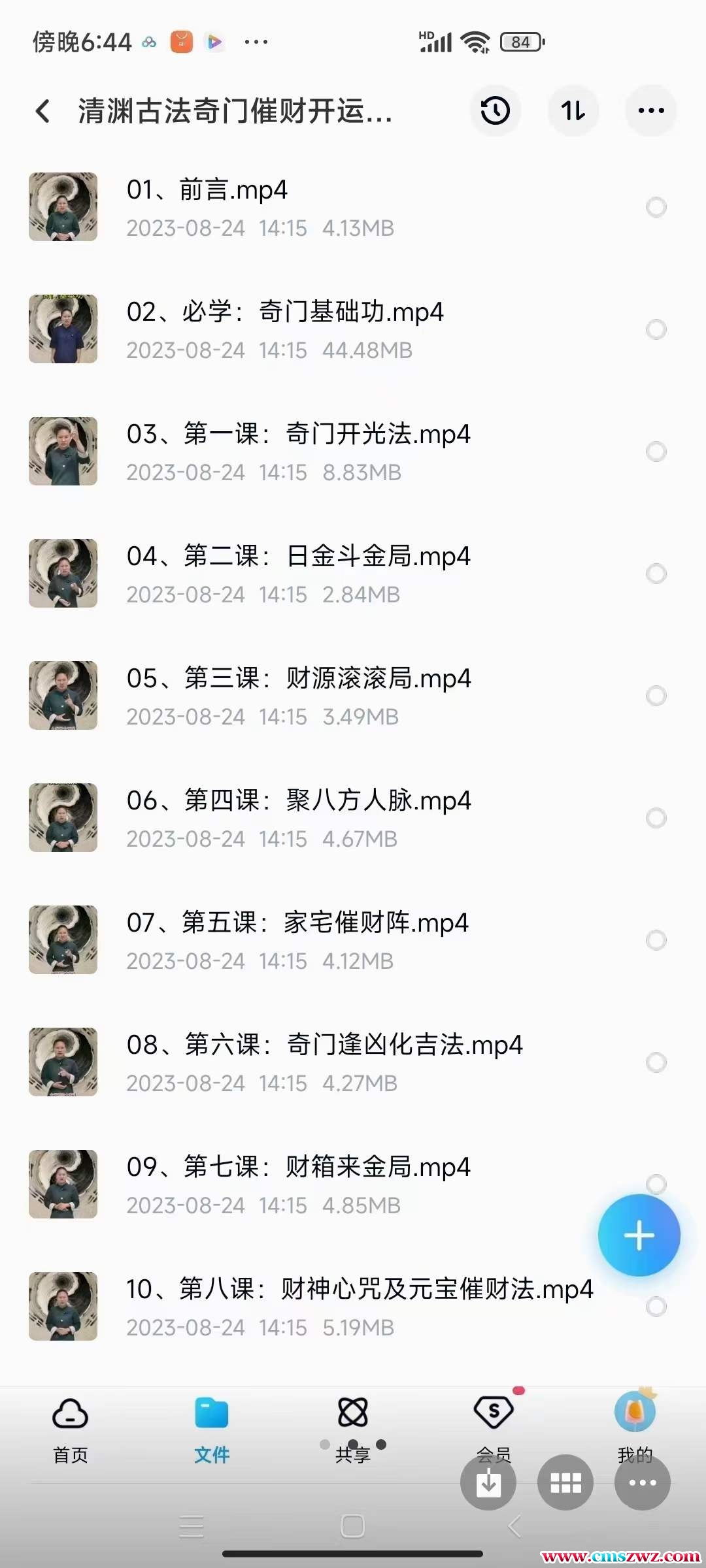
Task: View 08、第六课：奇门逢凶化吉法.mp4
Action: tap(324, 1046)
